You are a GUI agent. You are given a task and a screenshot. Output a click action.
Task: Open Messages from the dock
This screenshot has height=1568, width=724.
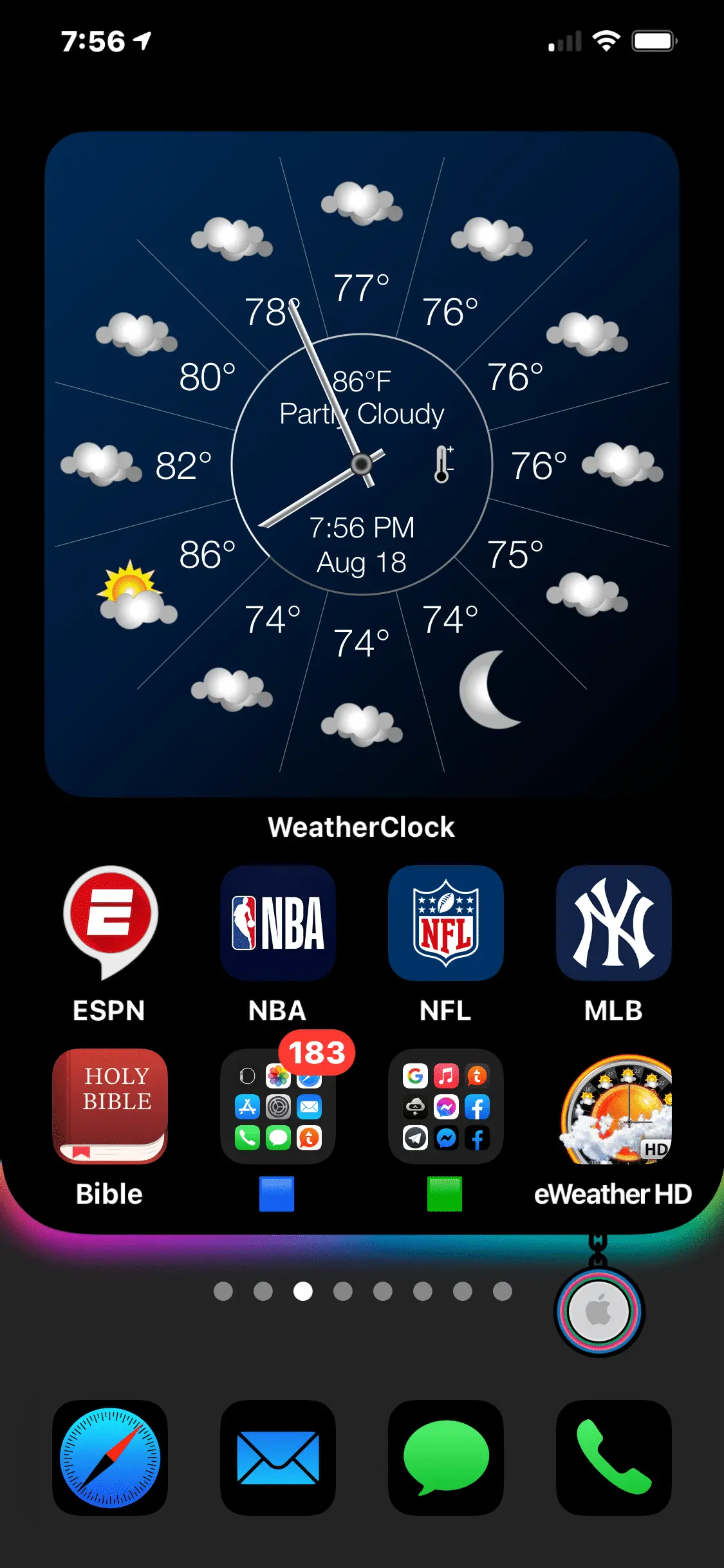(445, 1457)
